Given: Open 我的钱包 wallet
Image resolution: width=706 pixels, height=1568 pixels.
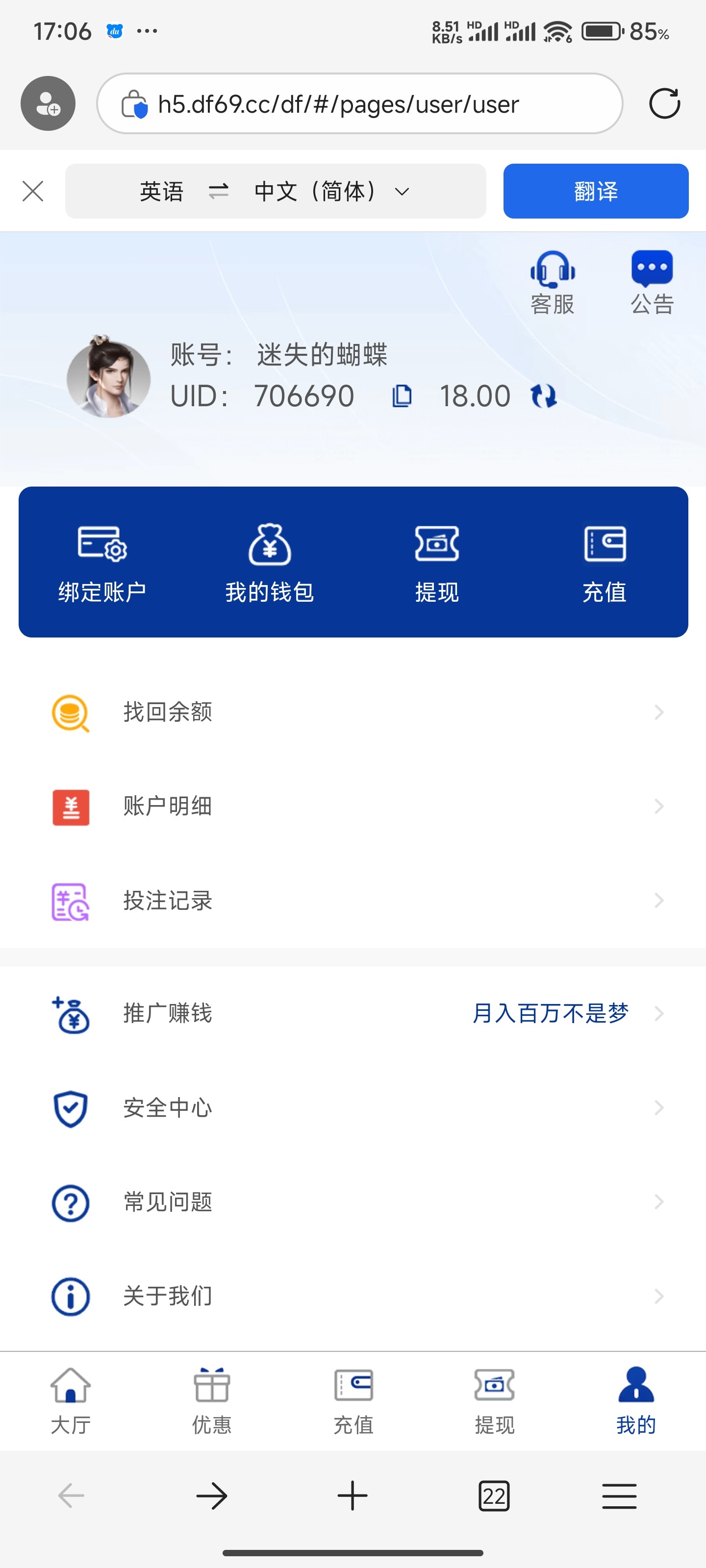Looking at the screenshot, I should [269, 563].
